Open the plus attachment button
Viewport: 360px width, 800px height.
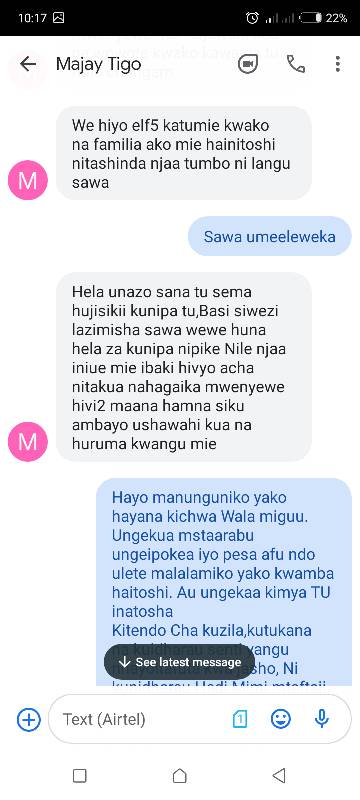(x=29, y=719)
